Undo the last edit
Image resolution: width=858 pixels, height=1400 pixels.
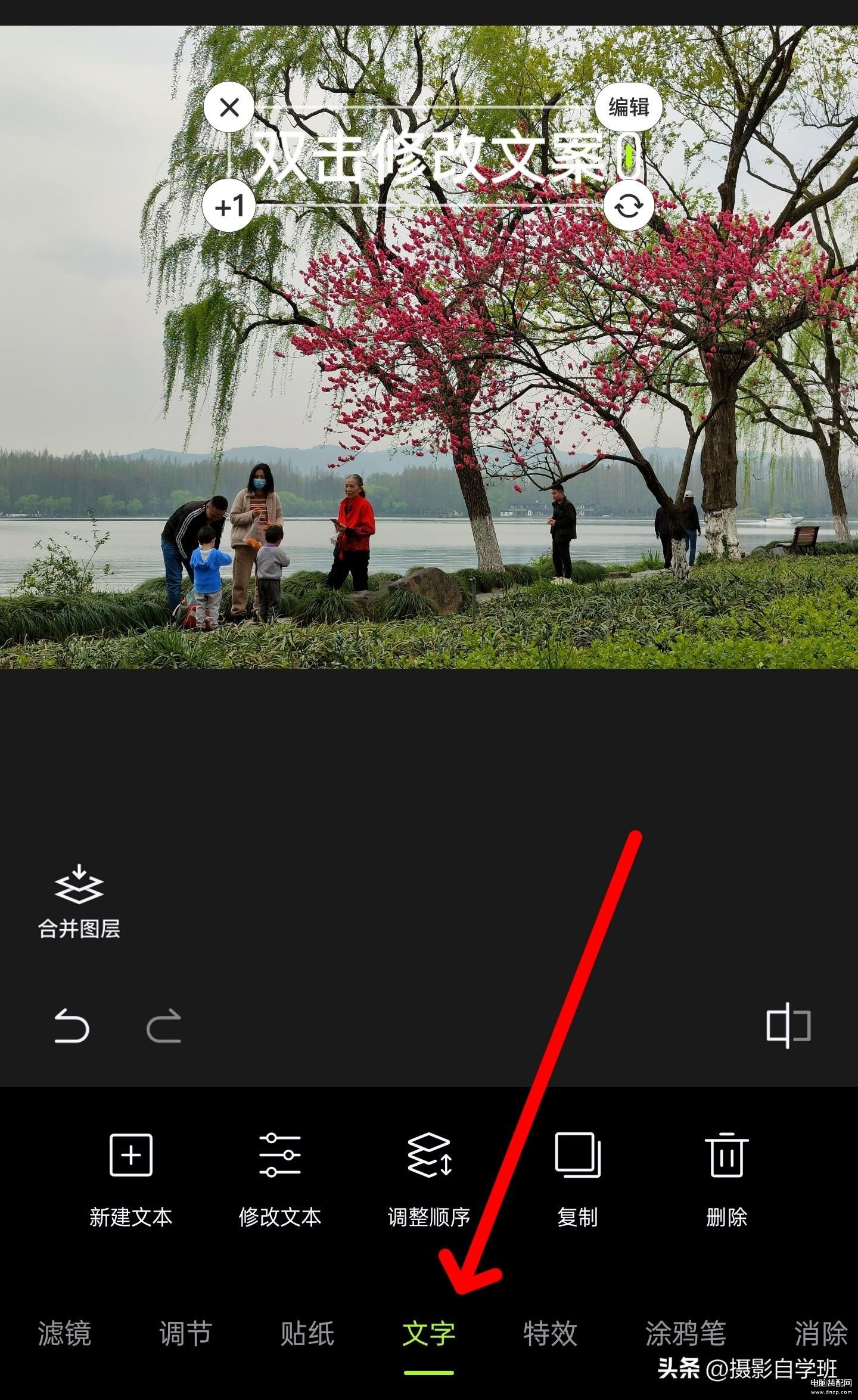[x=71, y=1026]
